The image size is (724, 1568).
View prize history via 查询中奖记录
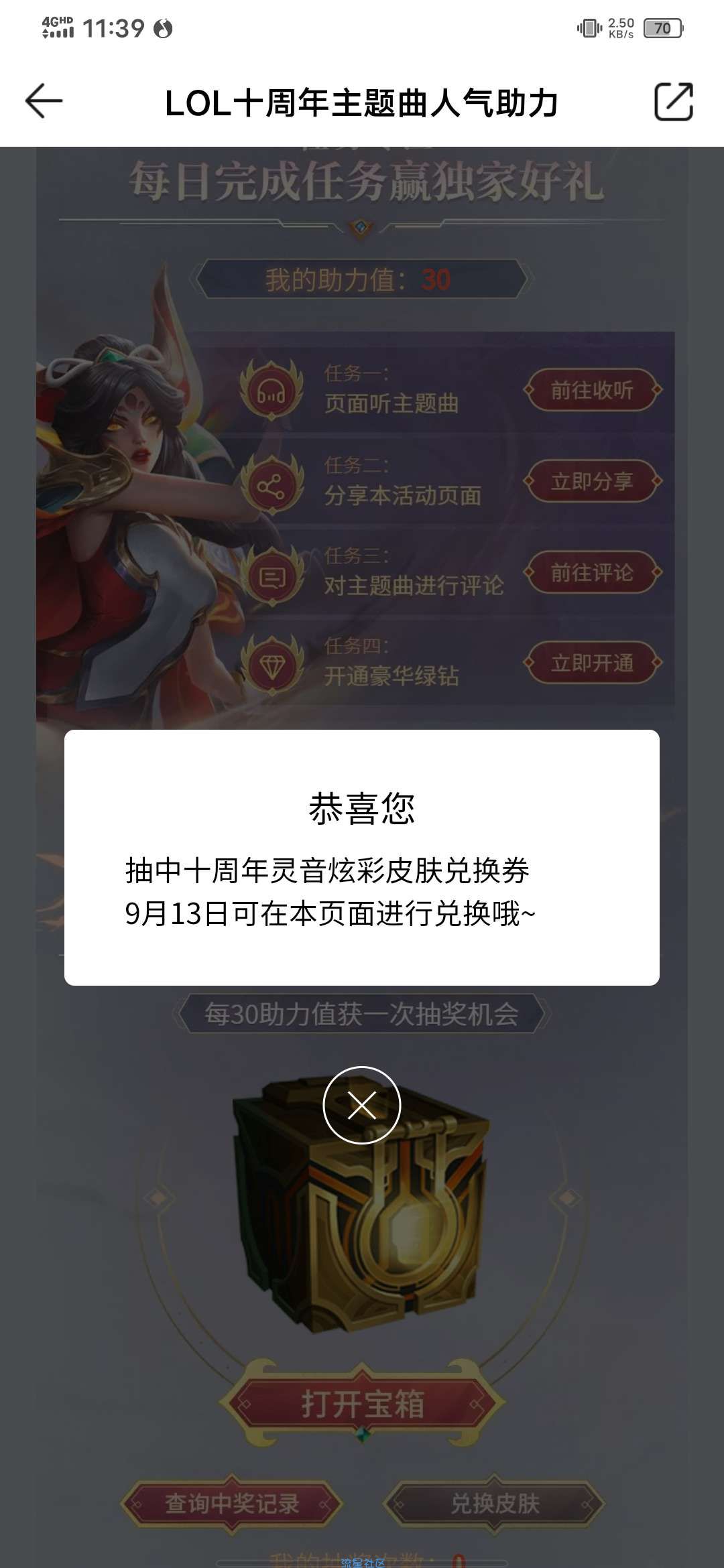pyautogui.click(x=232, y=1504)
